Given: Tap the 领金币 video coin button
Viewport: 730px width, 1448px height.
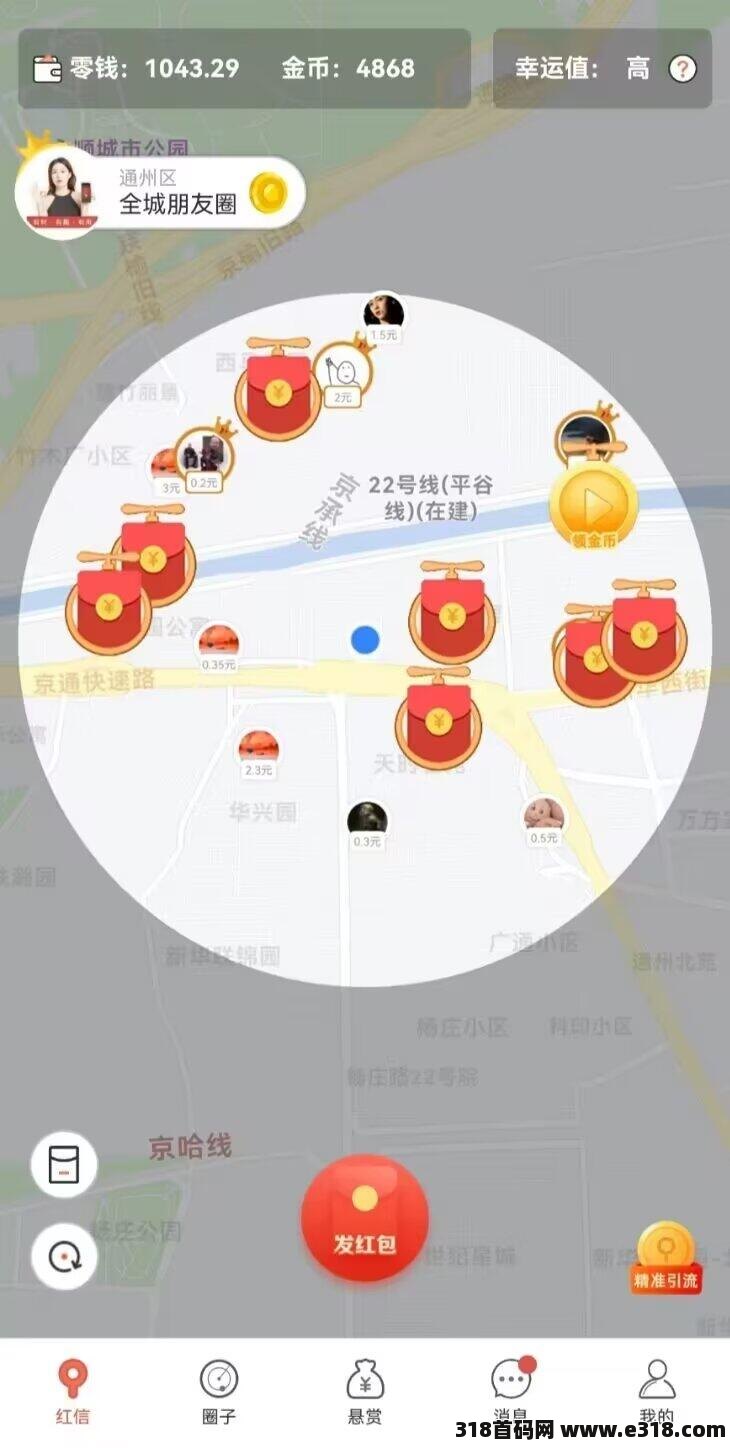Looking at the screenshot, I should click(593, 508).
